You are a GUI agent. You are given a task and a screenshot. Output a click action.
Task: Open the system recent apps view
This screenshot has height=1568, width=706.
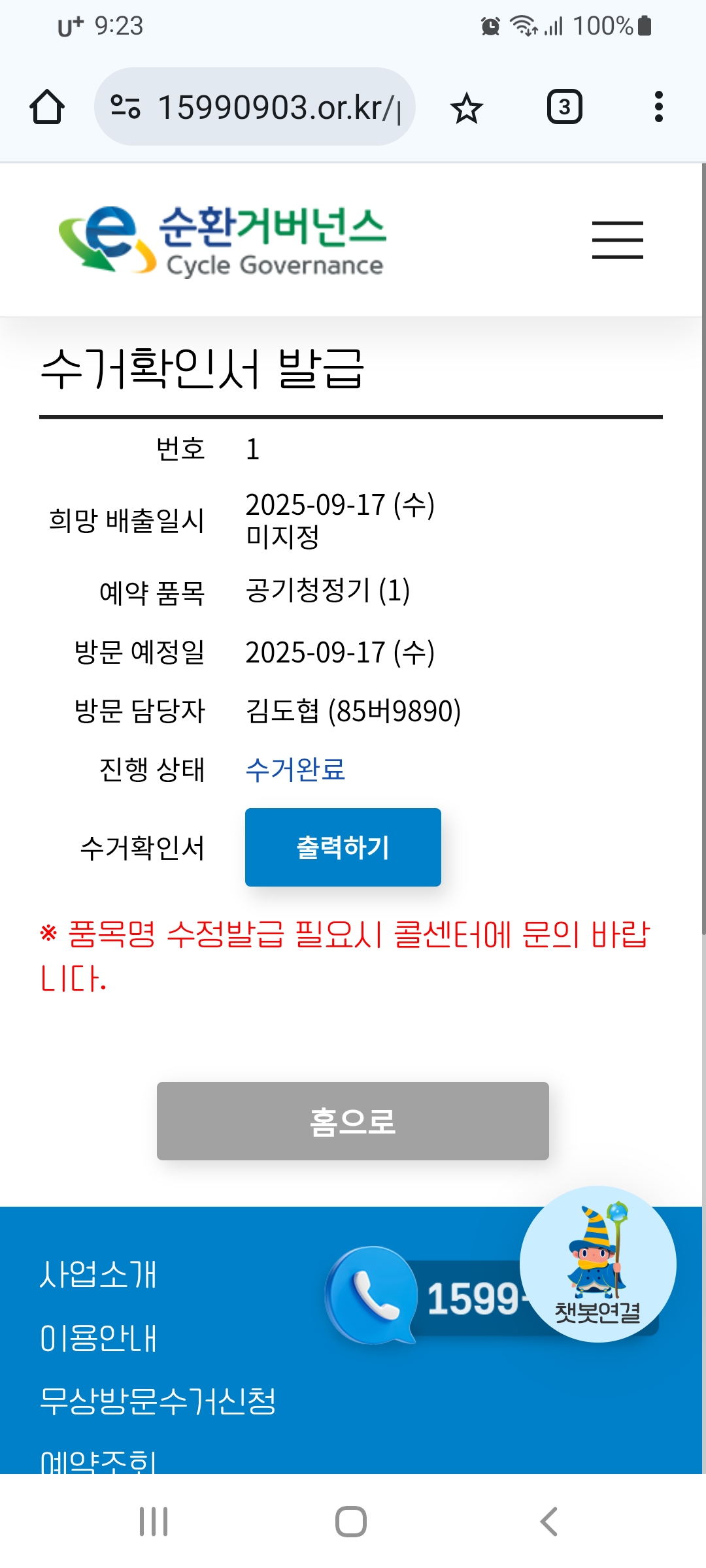click(x=154, y=1522)
